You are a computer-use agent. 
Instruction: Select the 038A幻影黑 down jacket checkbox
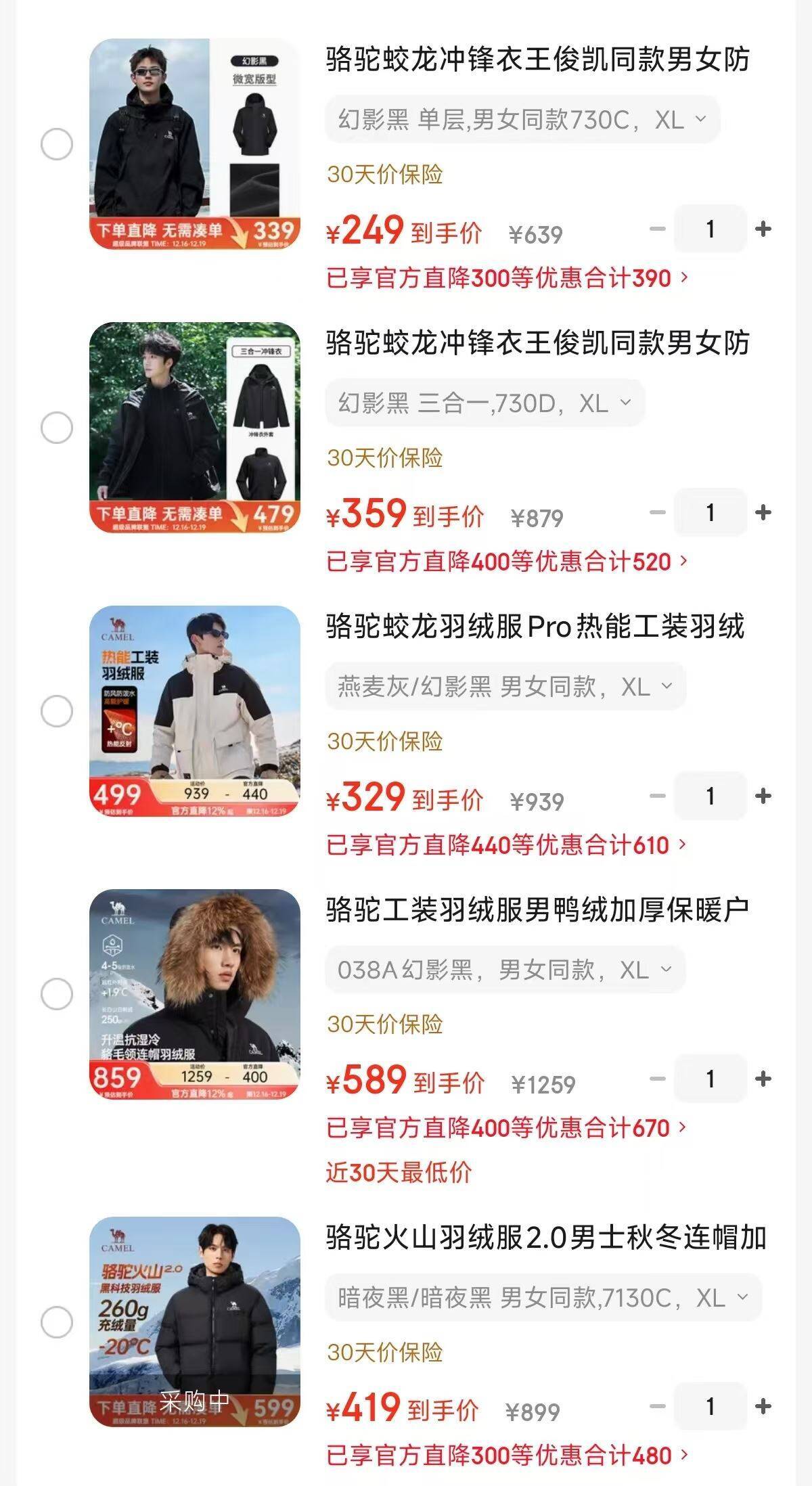click(x=57, y=994)
